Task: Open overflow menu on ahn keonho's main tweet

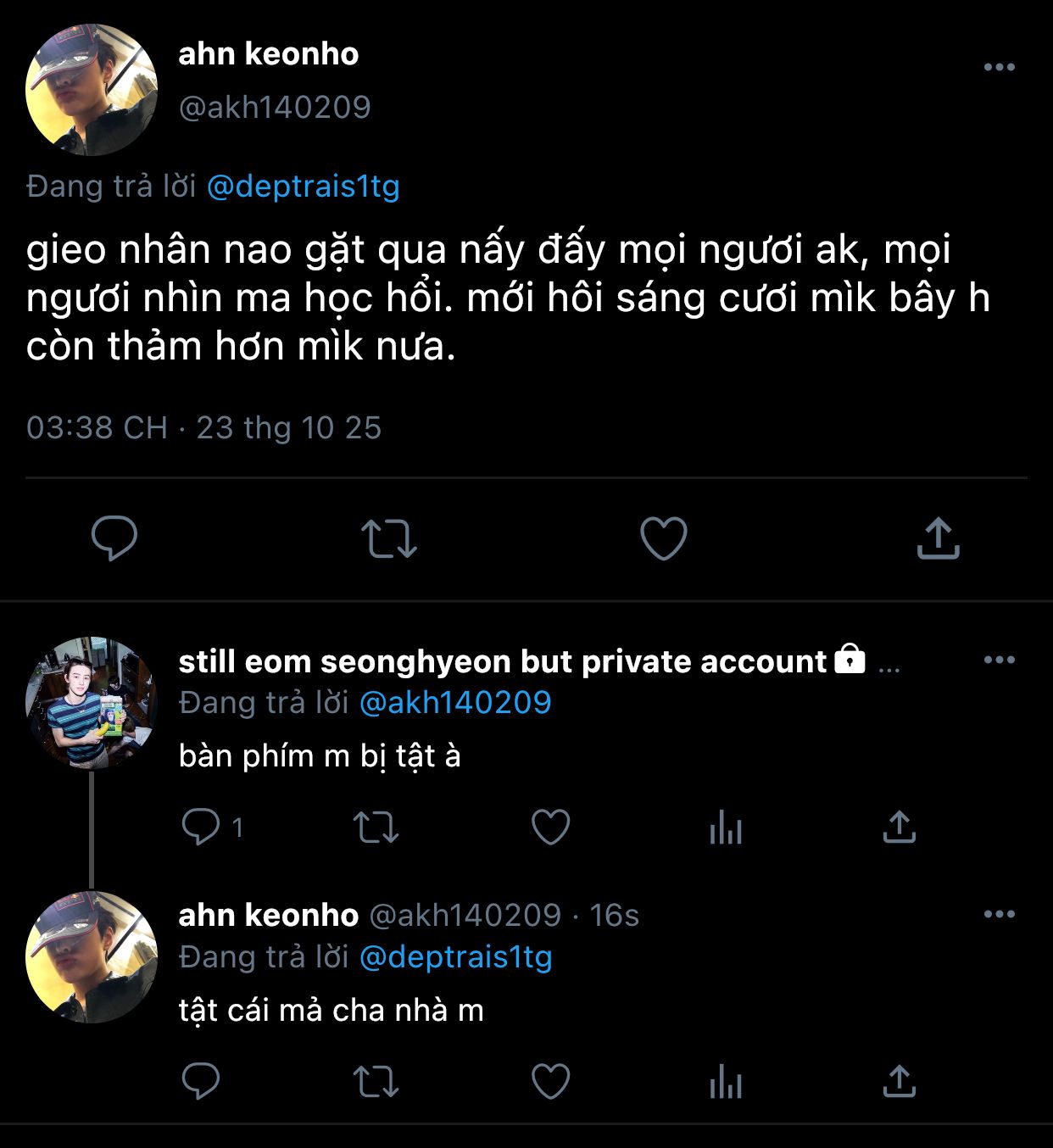Action: (999, 67)
